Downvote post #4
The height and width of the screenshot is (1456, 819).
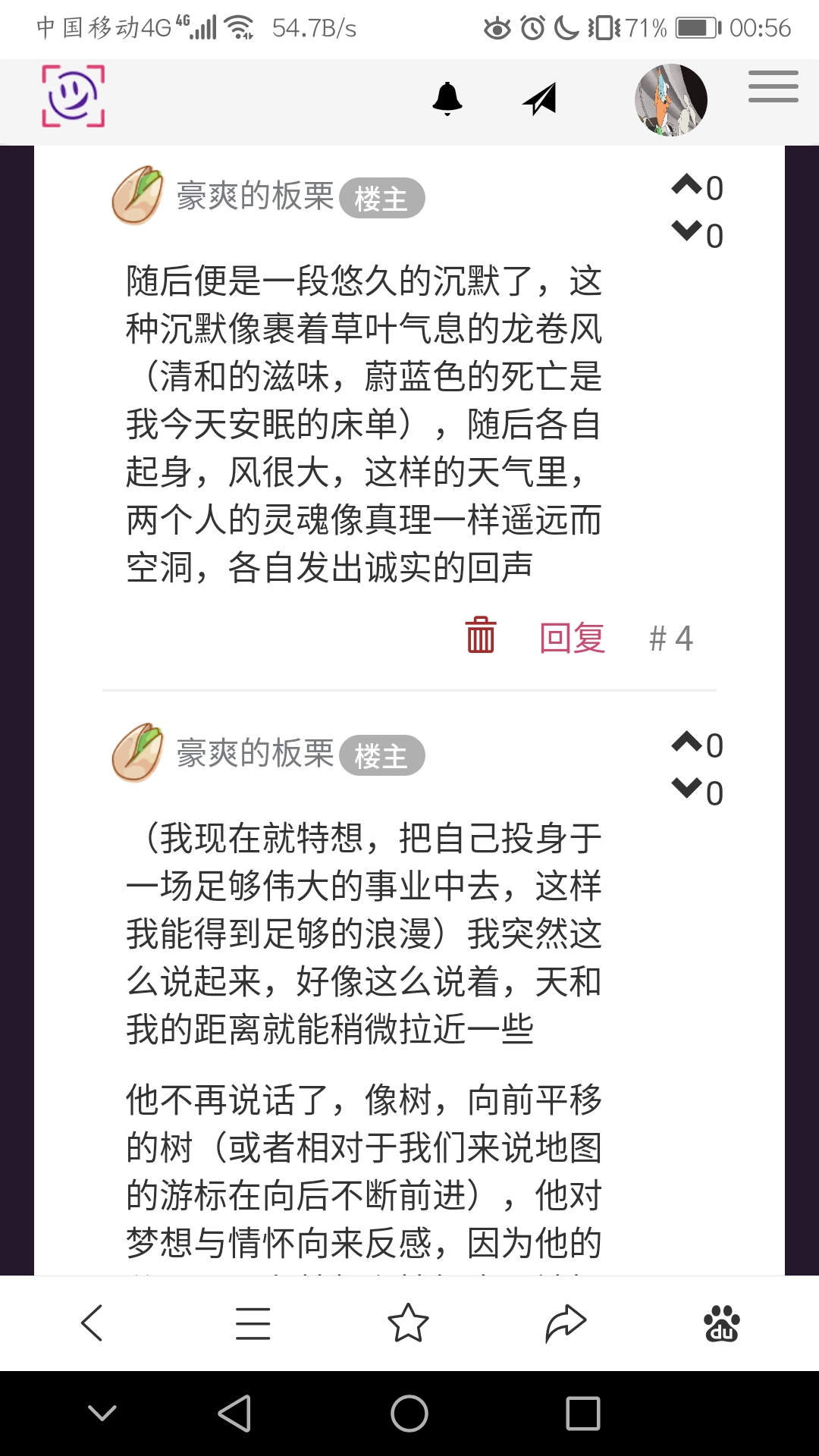[x=687, y=231]
